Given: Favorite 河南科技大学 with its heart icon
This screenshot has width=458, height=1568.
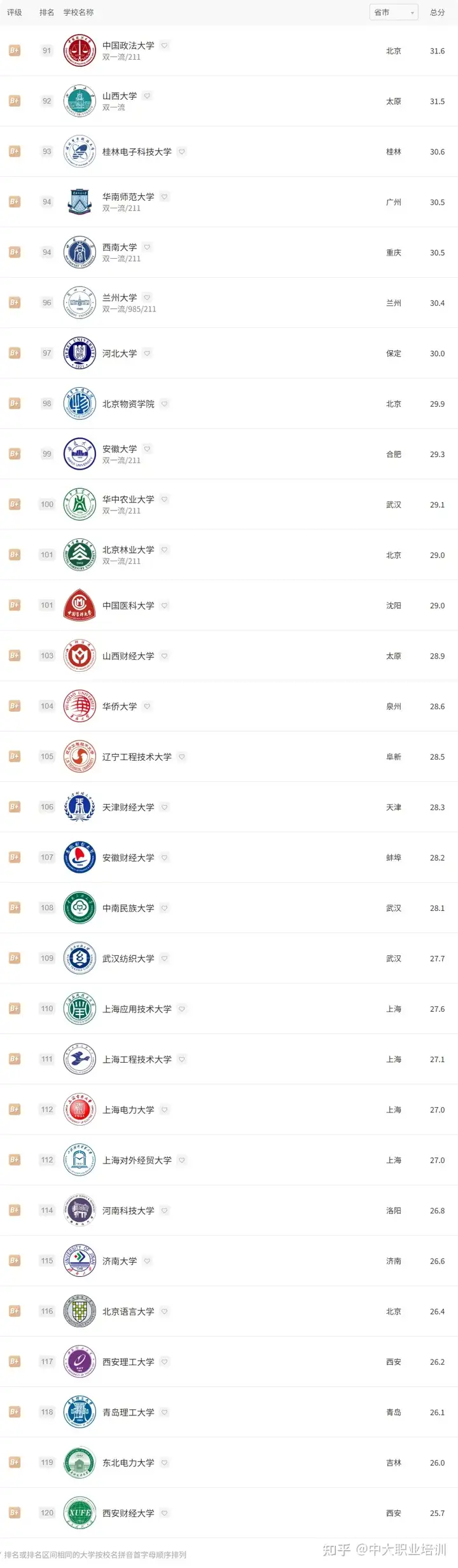Looking at the screenshot, I should (x=165, y=1211).
